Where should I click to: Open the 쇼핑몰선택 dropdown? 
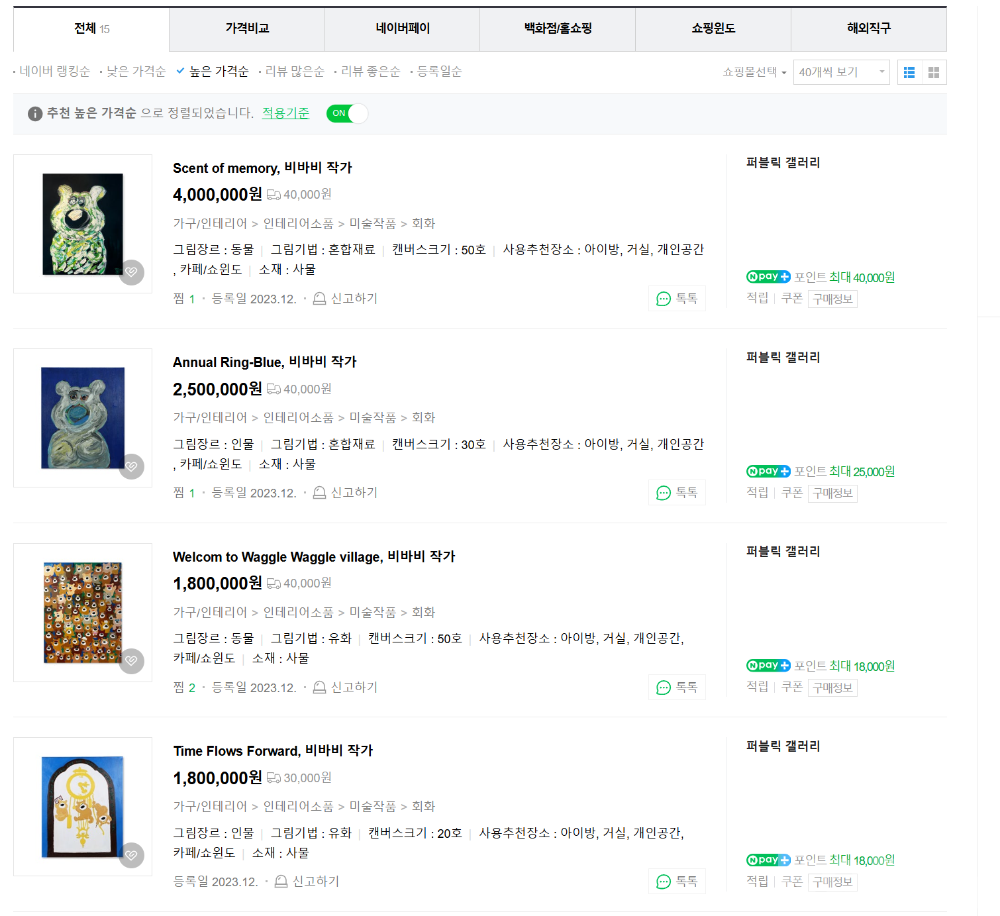tap(754, 72)
